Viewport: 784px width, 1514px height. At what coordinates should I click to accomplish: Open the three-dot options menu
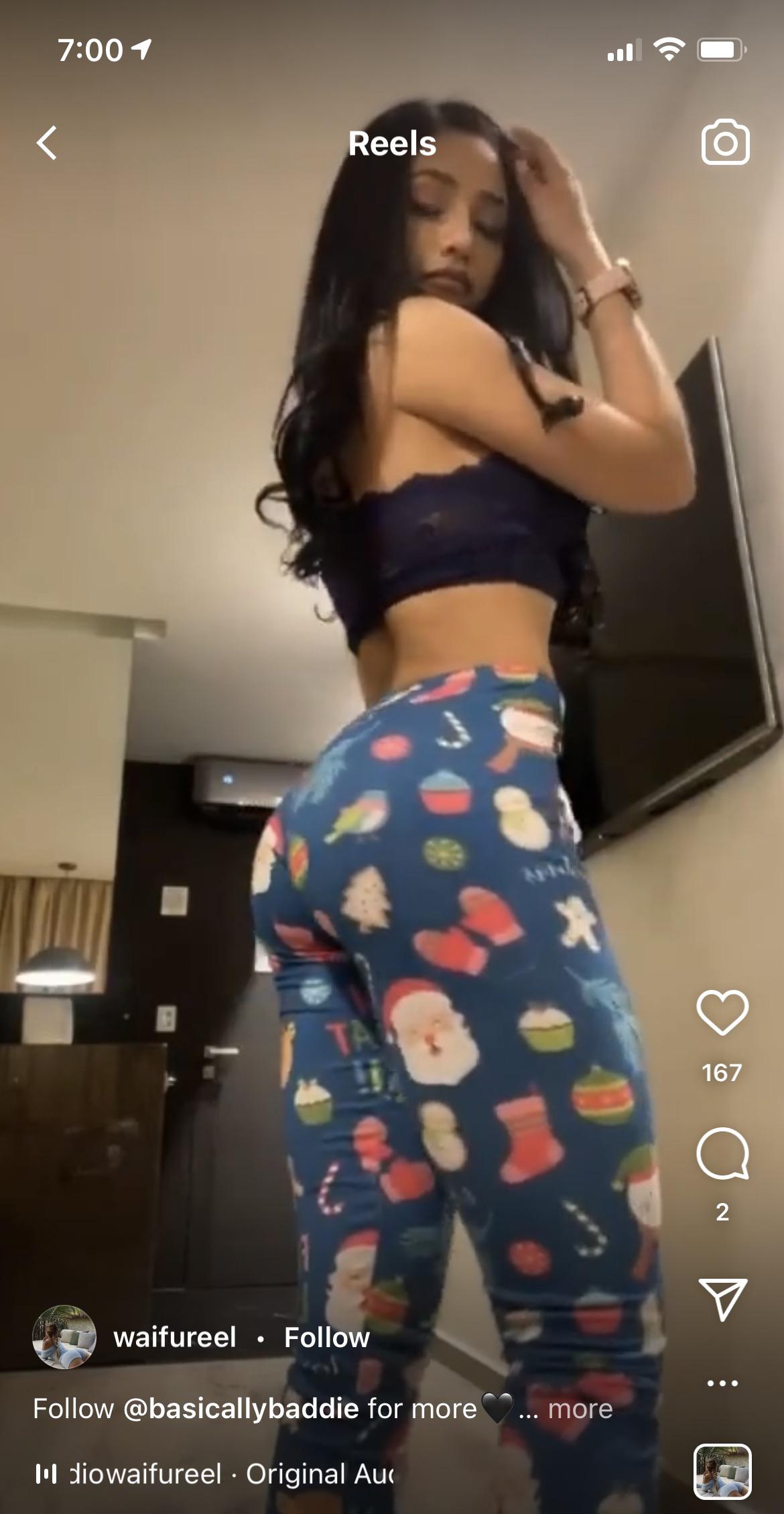pos(722,1382)
